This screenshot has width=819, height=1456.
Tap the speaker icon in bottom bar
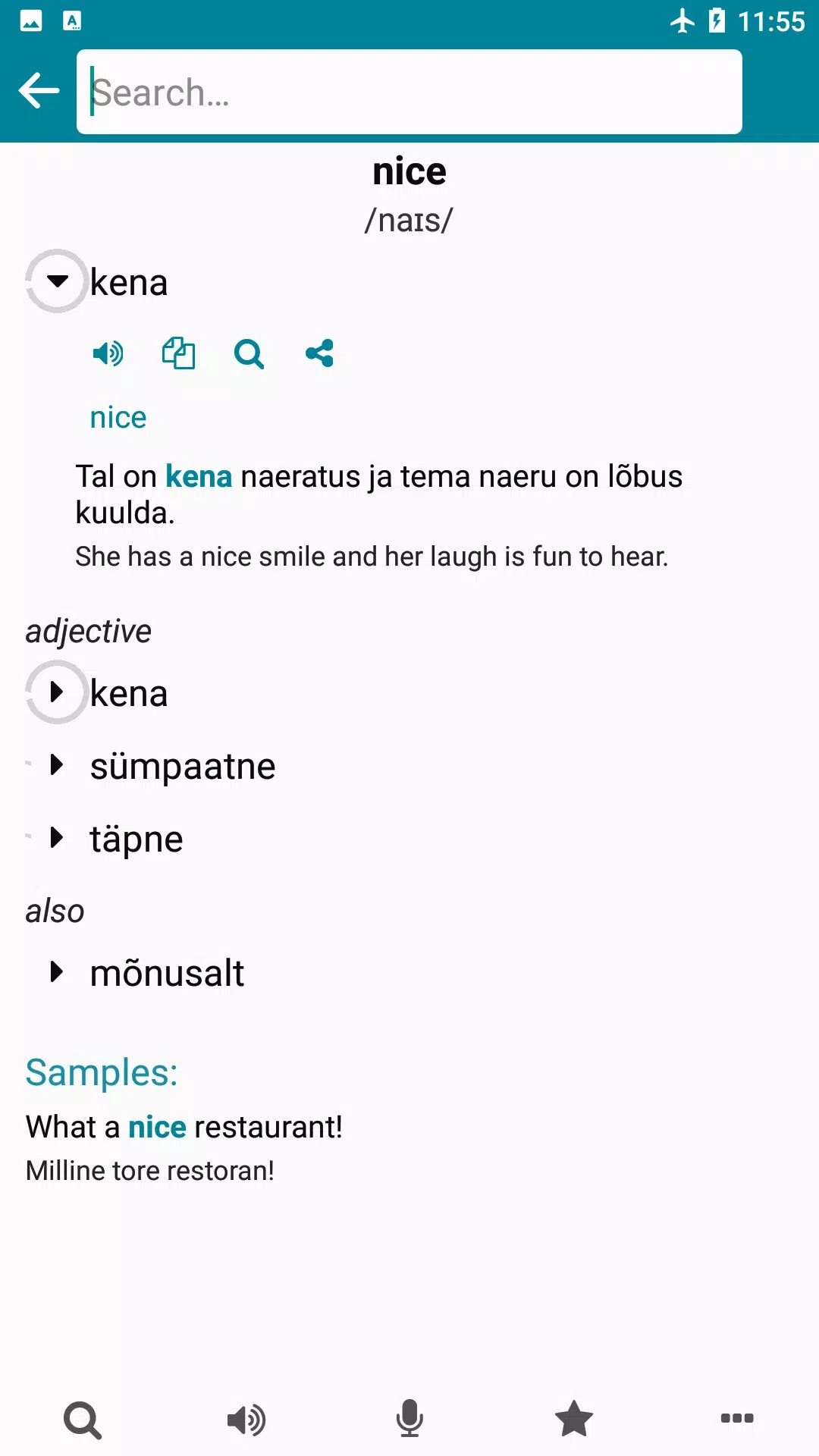click(x=246, y=1420)
